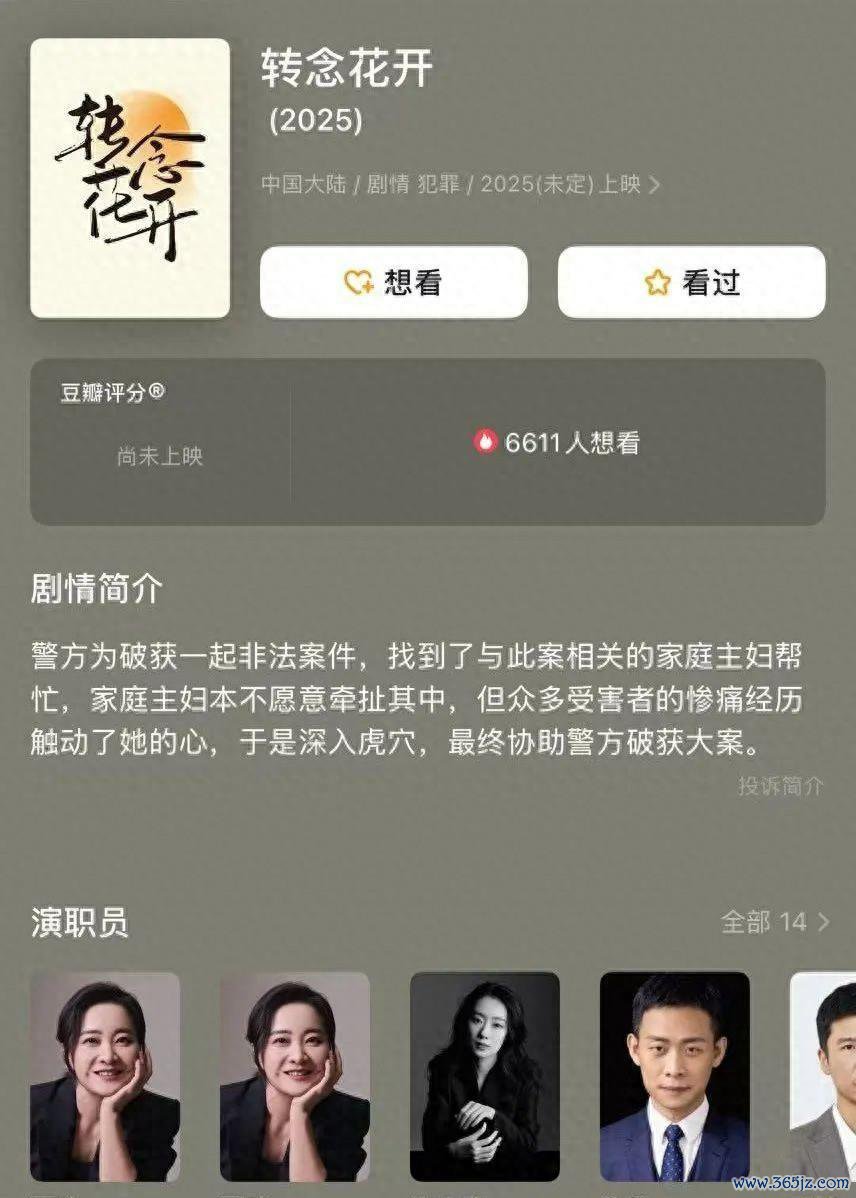Tap 投诉简介 to report the synopsis
This screenshot has width=856, height=1198.
(x=781, y=785)
